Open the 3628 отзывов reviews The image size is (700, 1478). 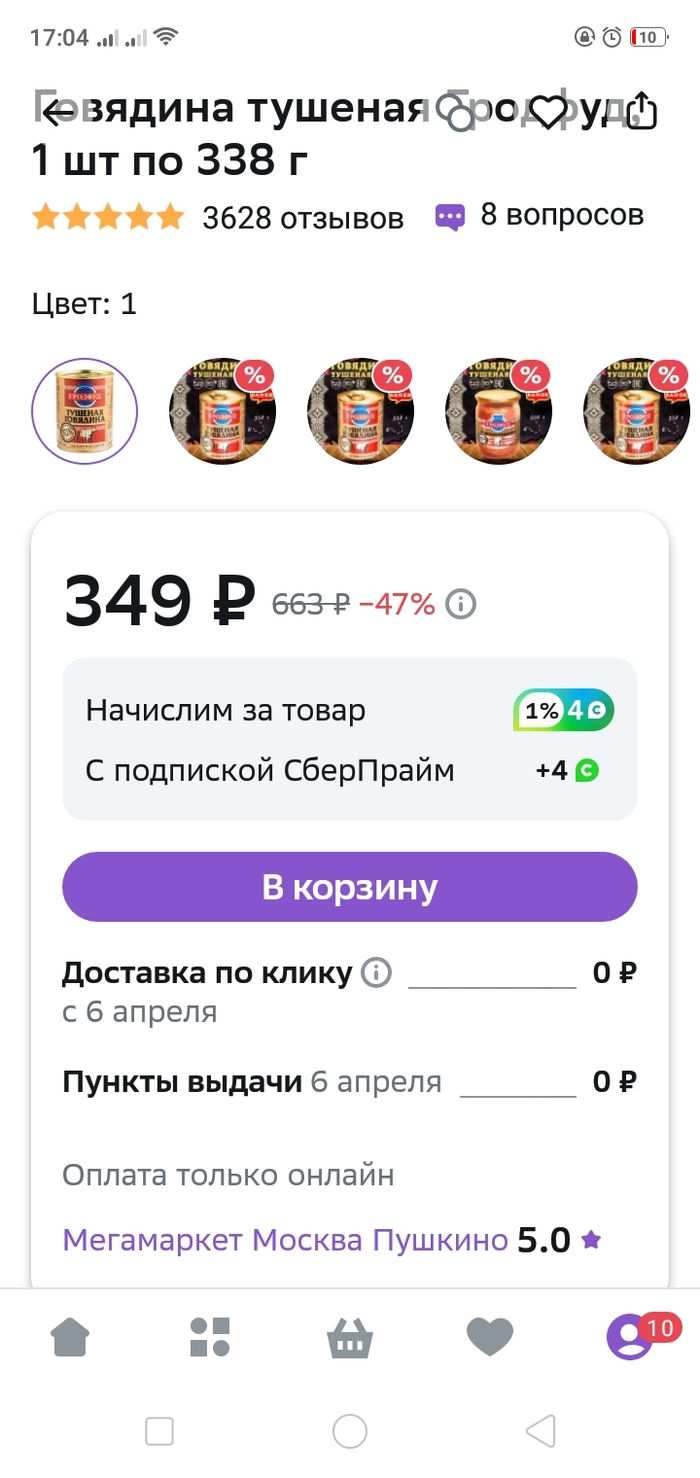click(x=302, y=217)
